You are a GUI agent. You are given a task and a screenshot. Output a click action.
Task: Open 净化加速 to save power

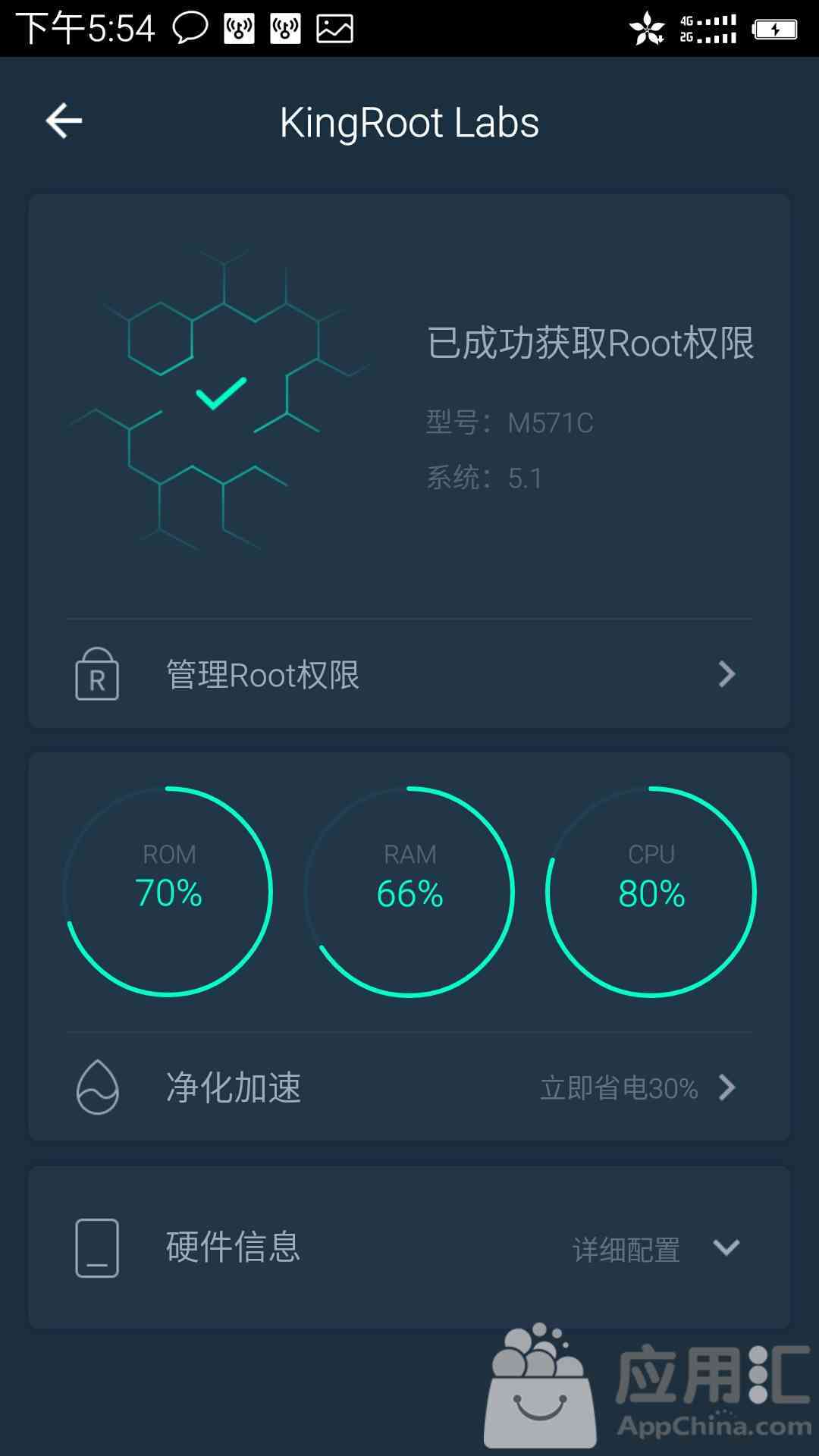pyautogui.click(x=409, y=1087)
